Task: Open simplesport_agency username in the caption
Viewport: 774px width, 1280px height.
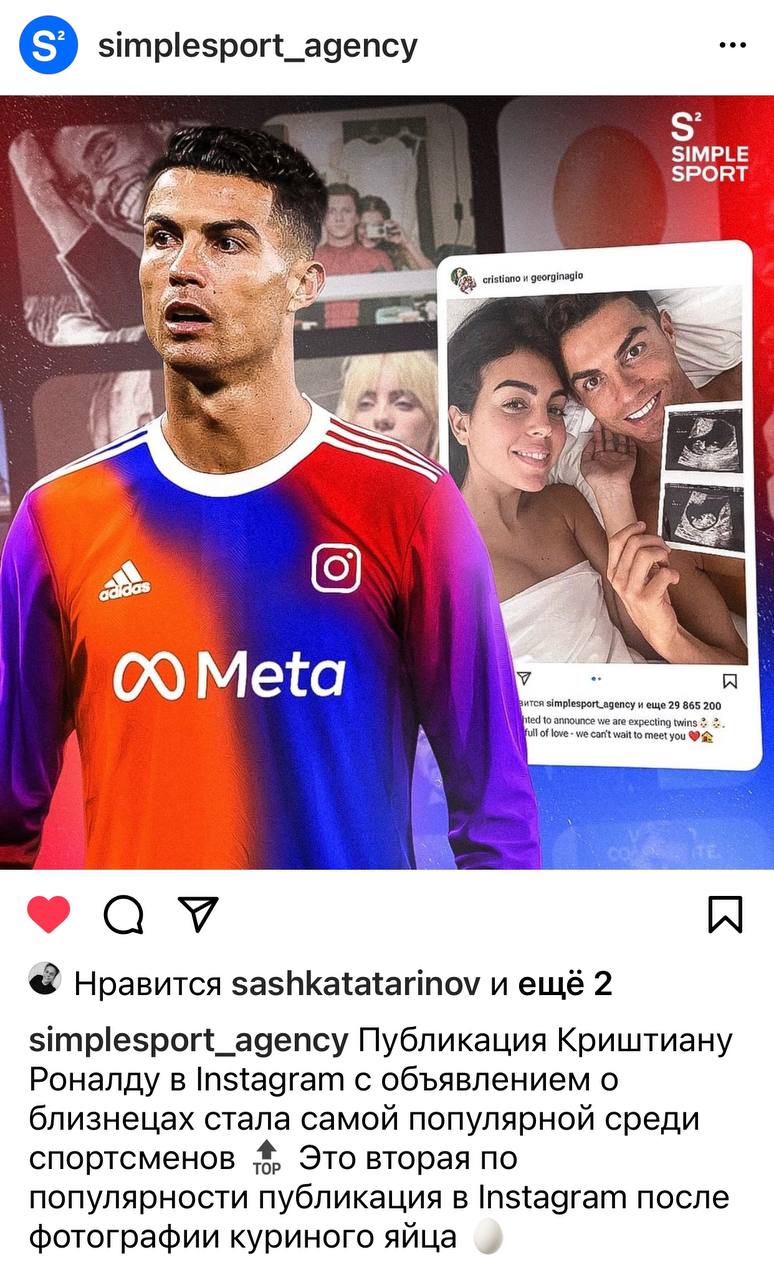Action: (188, 1040)
